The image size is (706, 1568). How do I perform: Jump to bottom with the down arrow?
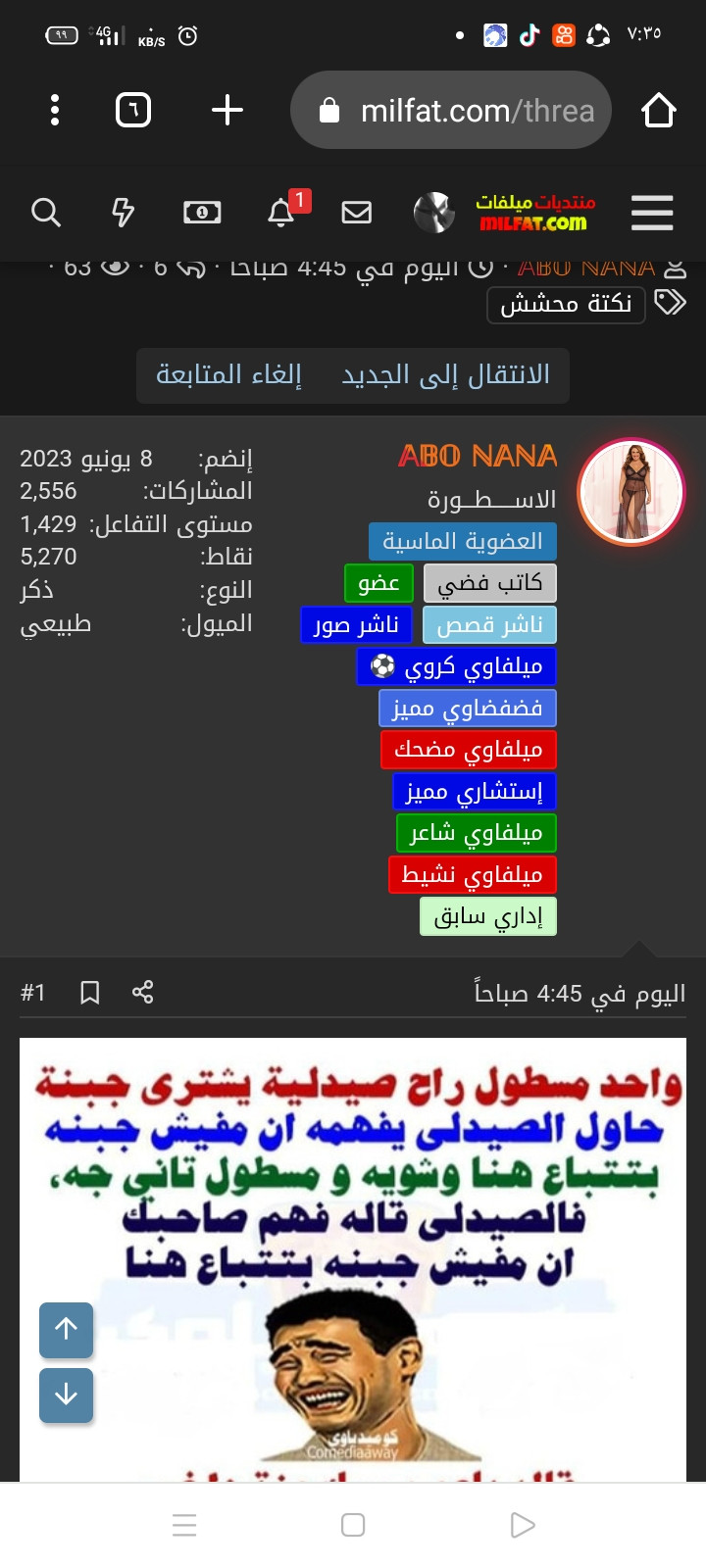click(66, 1395)
